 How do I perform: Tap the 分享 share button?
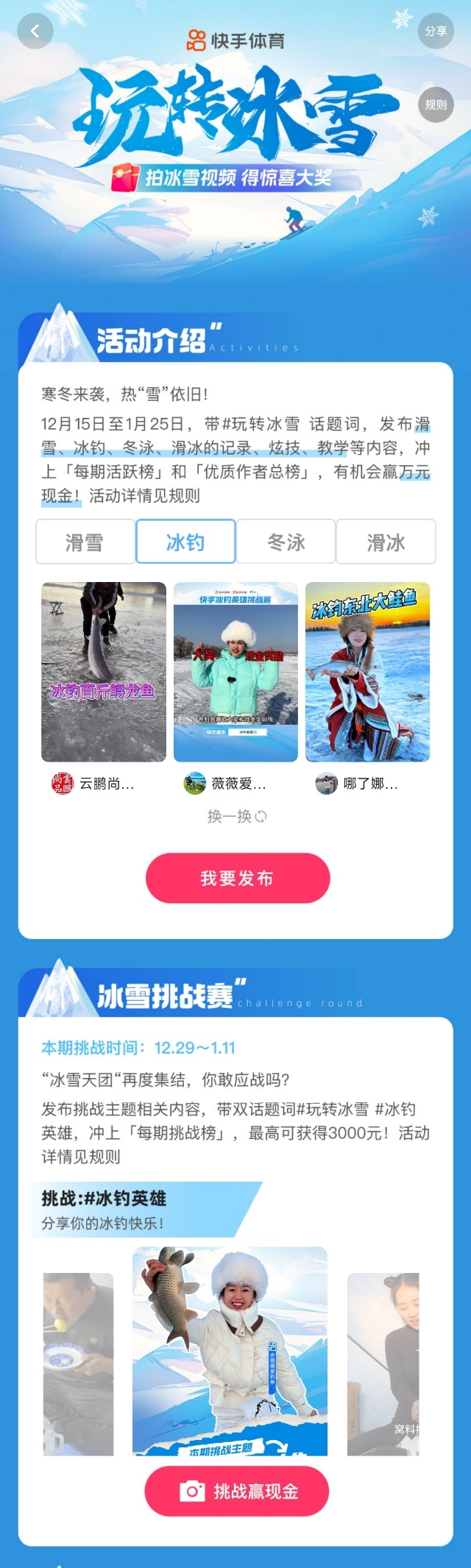(x=436, y=32)
